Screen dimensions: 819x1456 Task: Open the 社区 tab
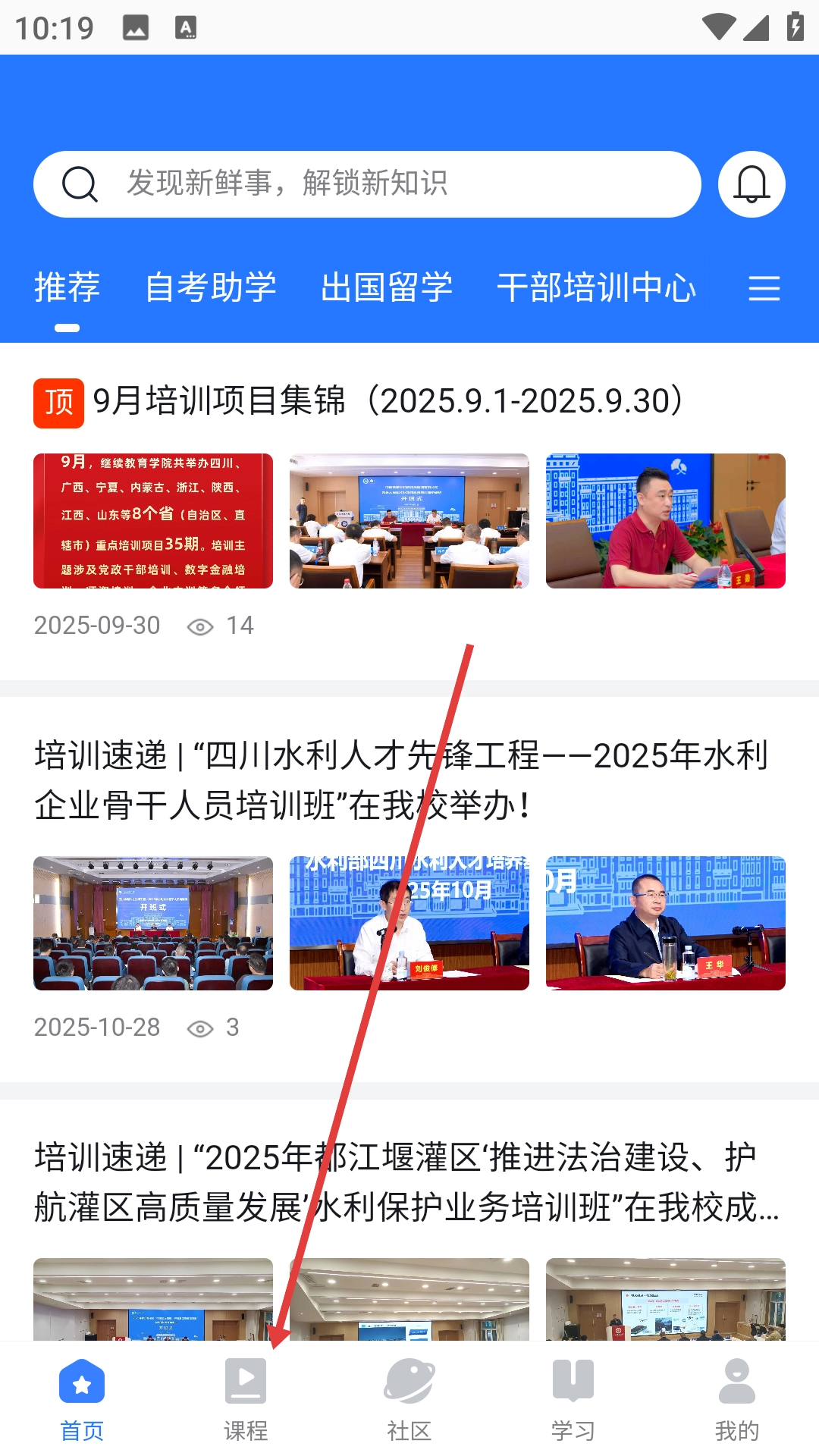point(409,1400)
